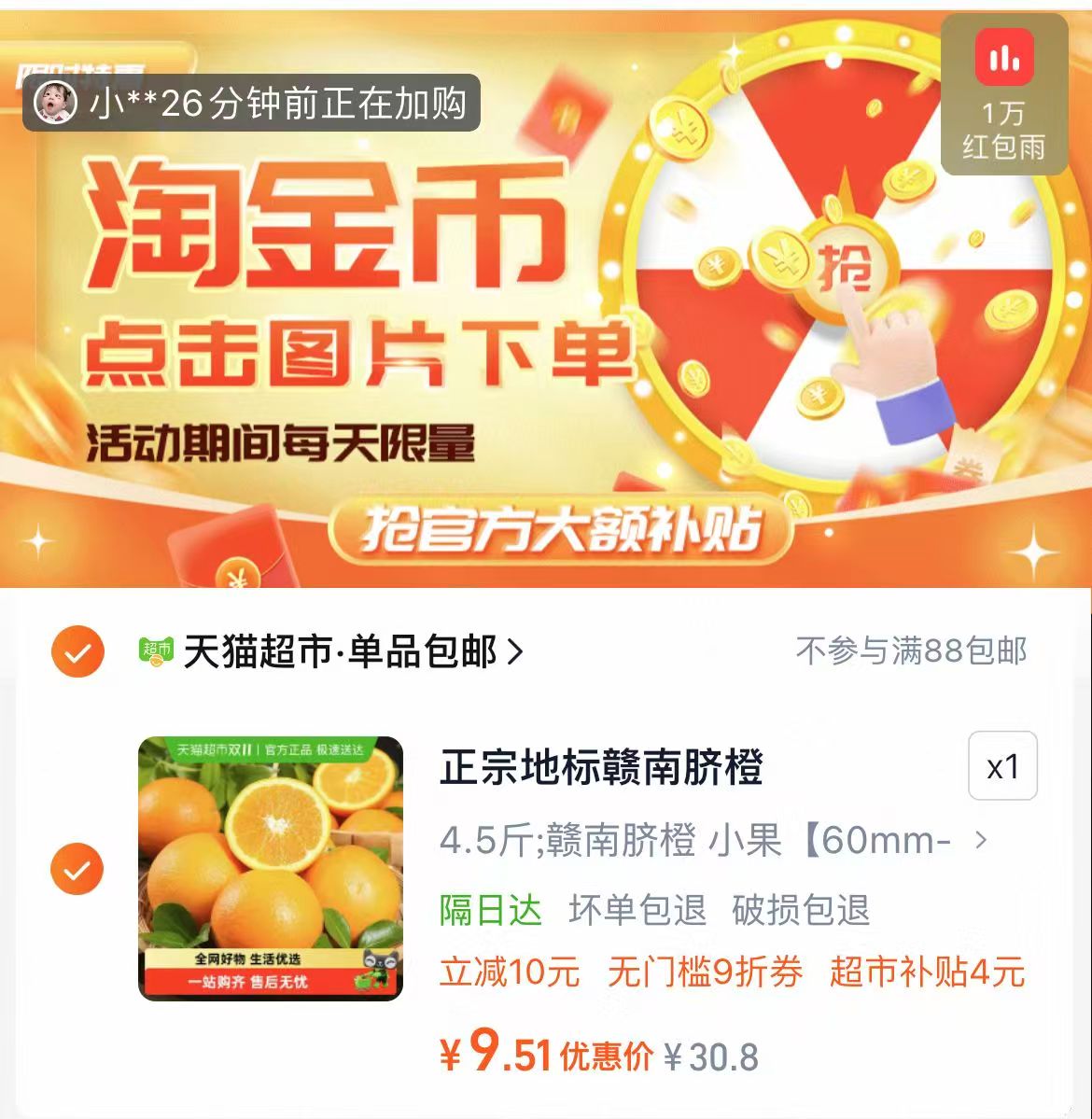1092x1119 pixels.
Task: Click x1 to change item quantity
Action: click(1003, 767)
